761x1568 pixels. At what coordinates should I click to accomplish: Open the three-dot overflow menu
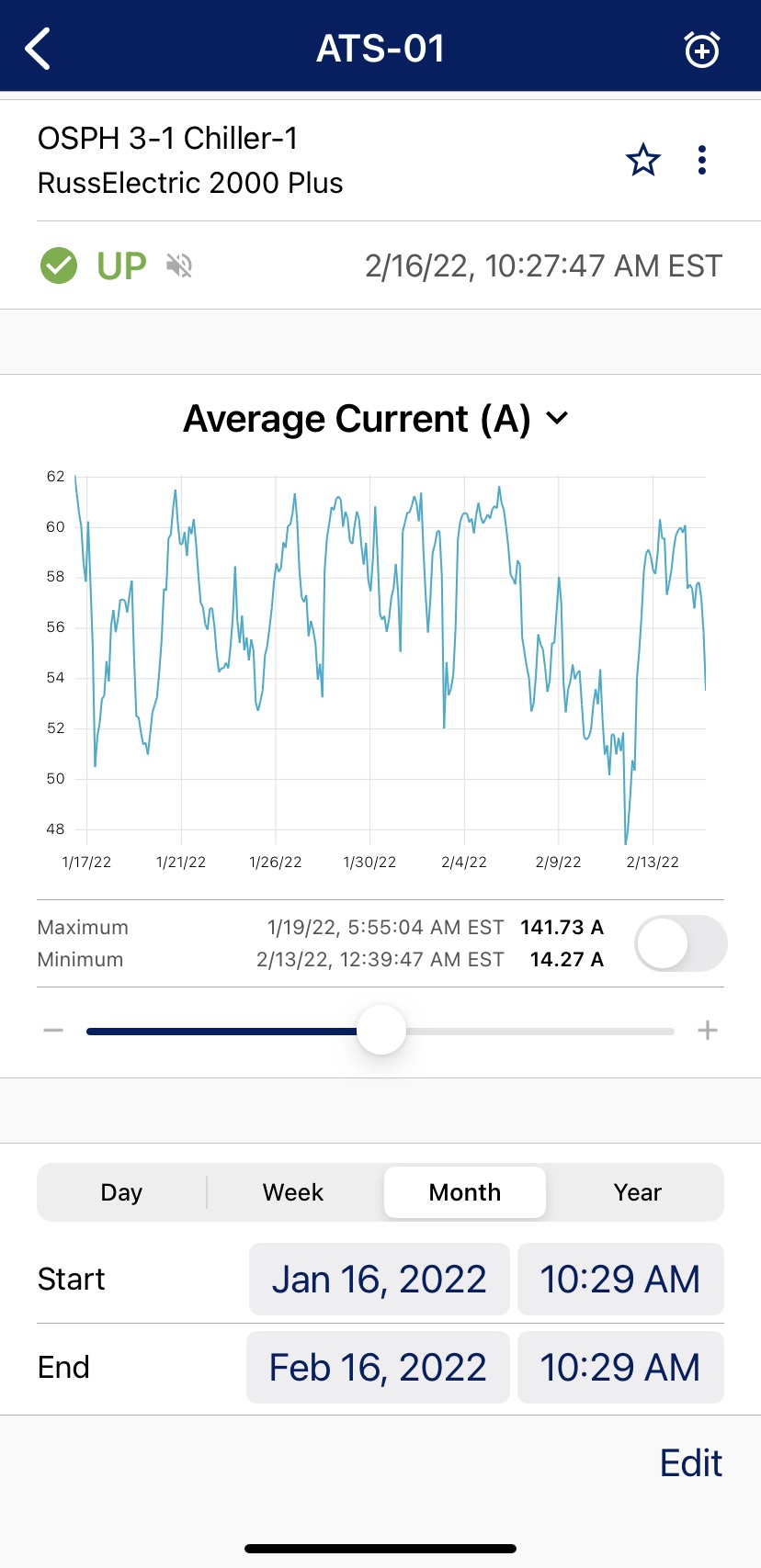(x=702, y=161)
